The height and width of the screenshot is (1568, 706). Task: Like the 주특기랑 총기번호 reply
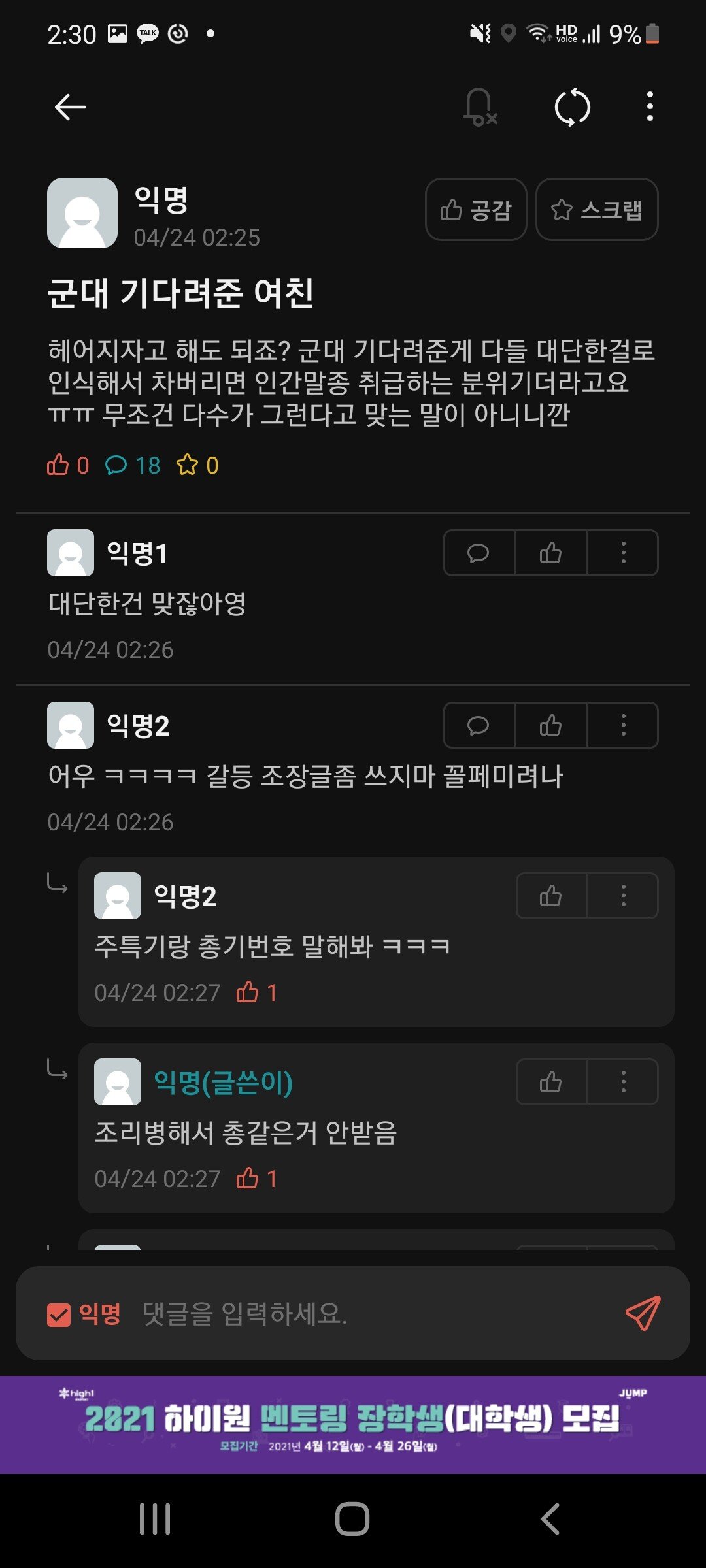point(551,896)
